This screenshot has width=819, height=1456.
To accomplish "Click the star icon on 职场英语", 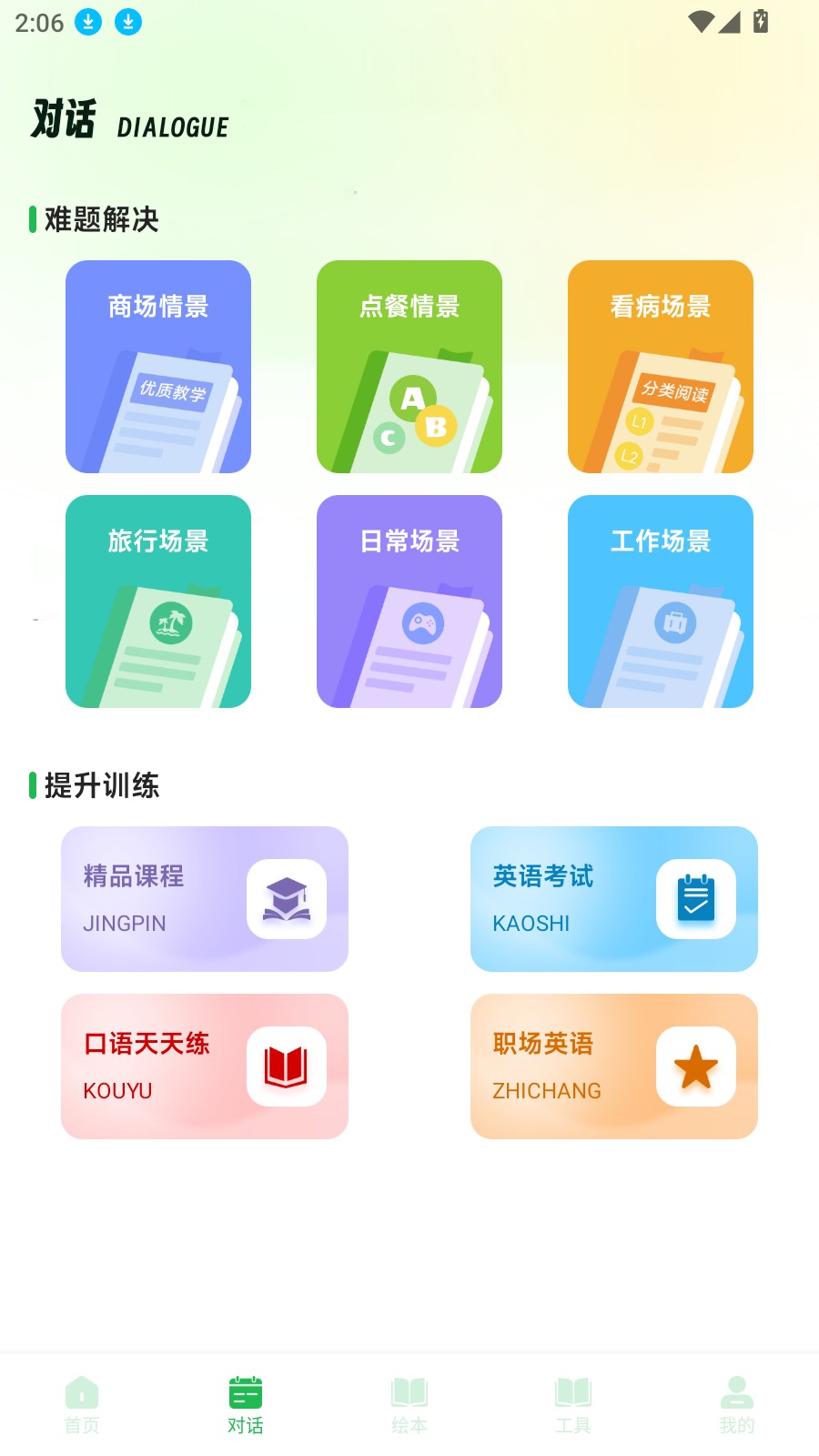I will pos(696,1067).
